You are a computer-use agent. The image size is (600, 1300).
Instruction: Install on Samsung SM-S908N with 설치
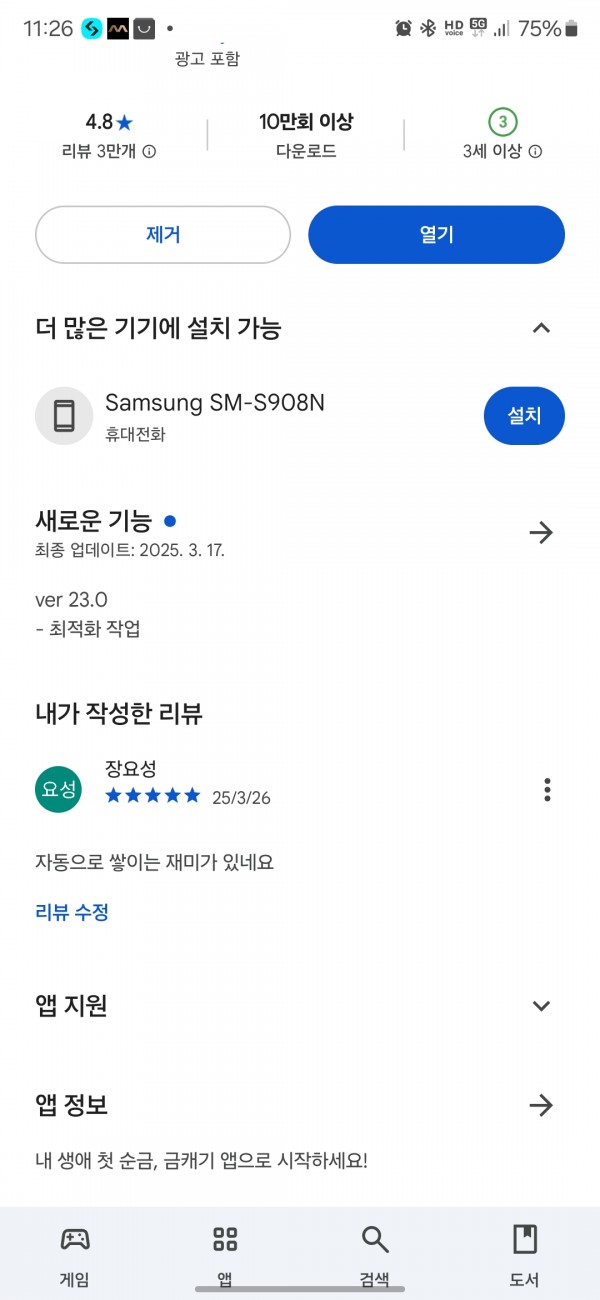click(x=524, y=415)
